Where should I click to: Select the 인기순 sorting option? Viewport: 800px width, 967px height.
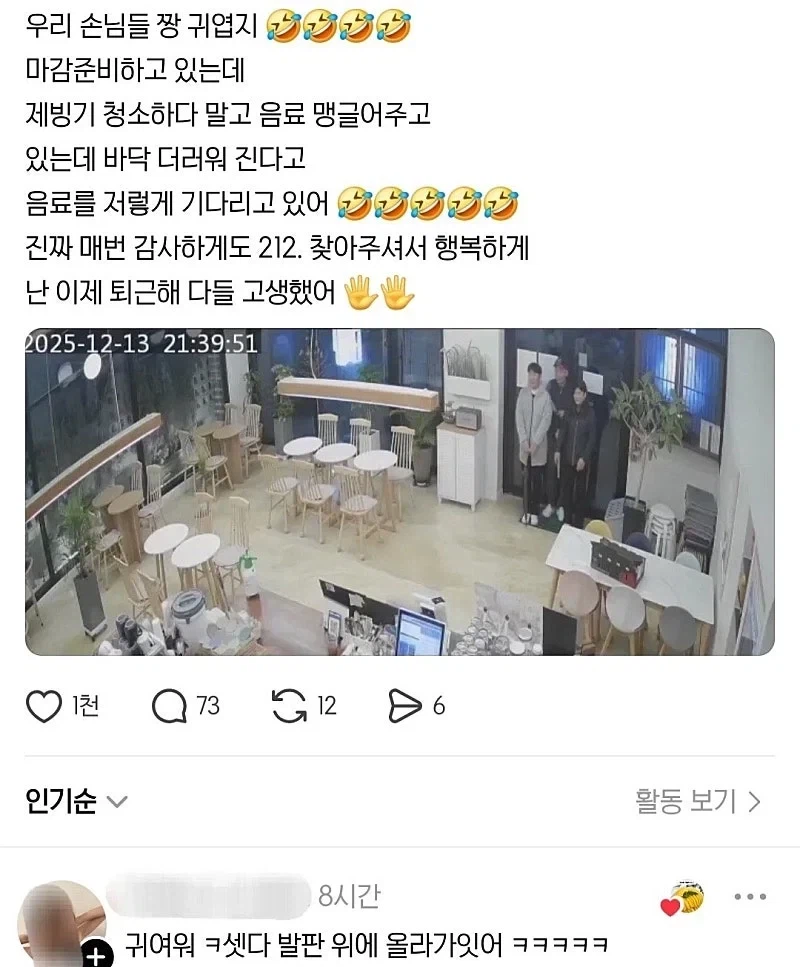pyautogui.click(x=56, y=801)
